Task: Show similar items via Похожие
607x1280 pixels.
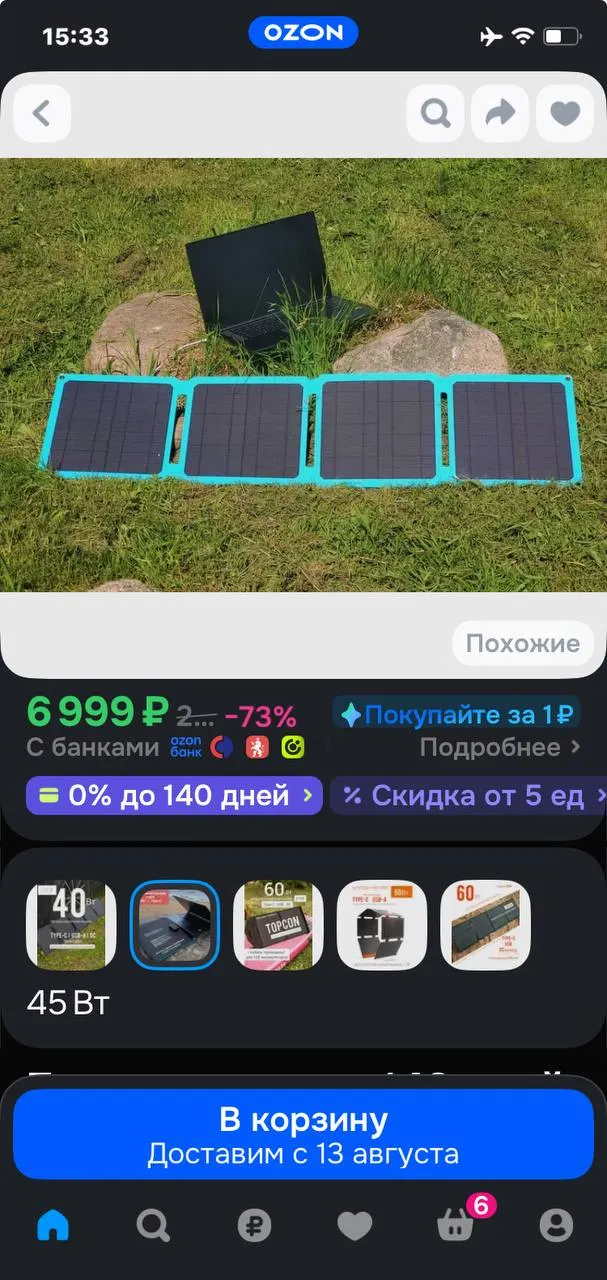Action: tap(523, 643)
